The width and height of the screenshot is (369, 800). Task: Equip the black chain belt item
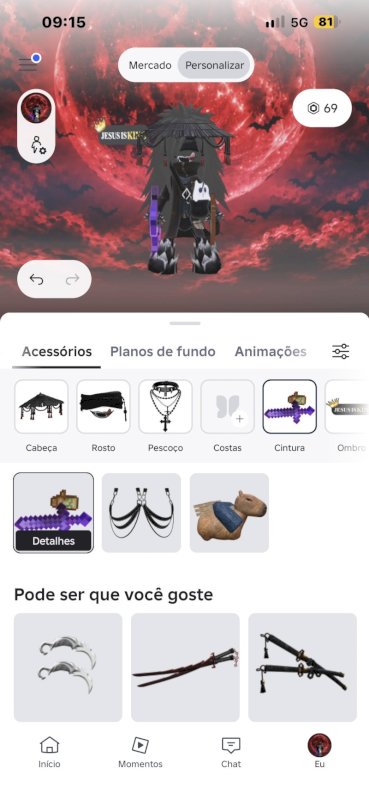[141, 513]
